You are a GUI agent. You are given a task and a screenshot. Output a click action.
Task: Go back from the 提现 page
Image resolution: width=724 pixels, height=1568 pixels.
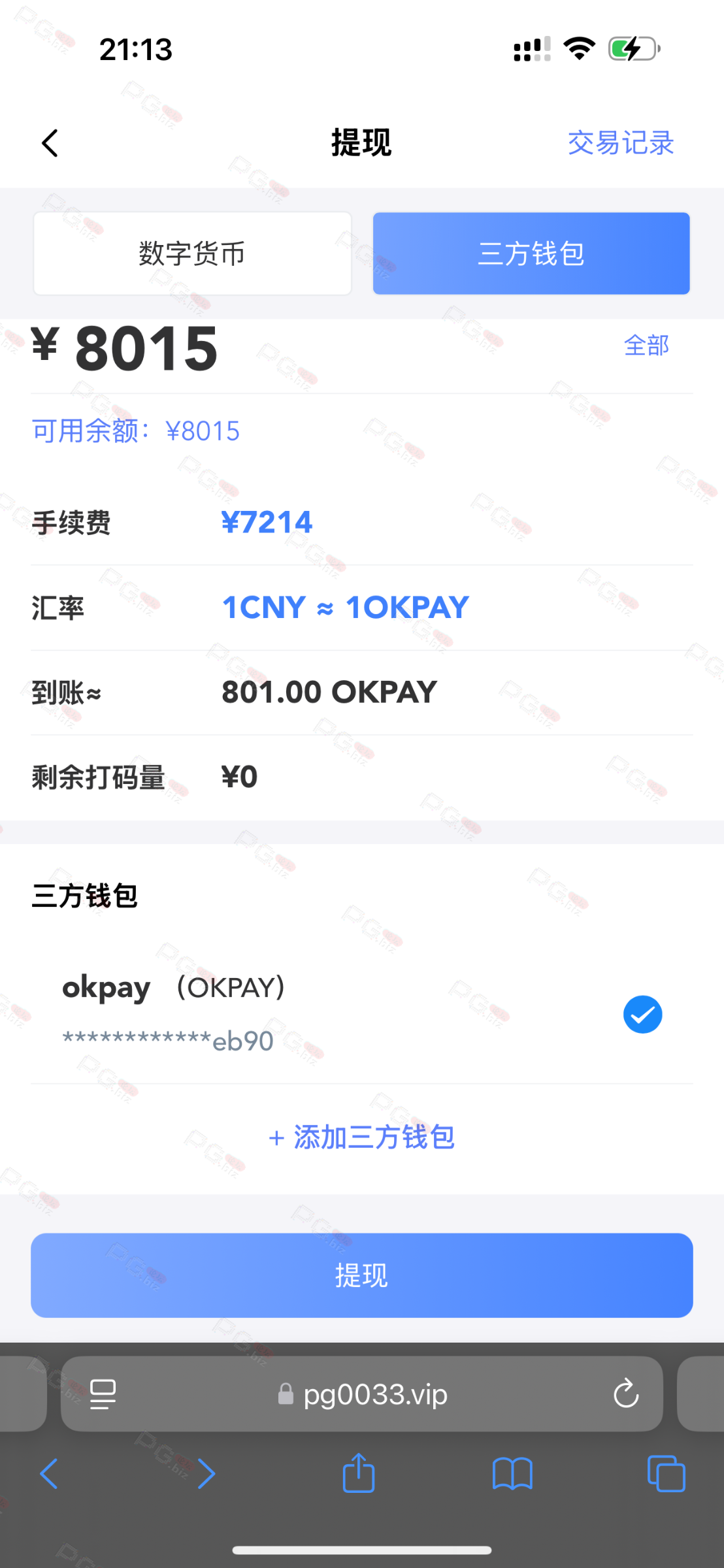pos(50,143)
